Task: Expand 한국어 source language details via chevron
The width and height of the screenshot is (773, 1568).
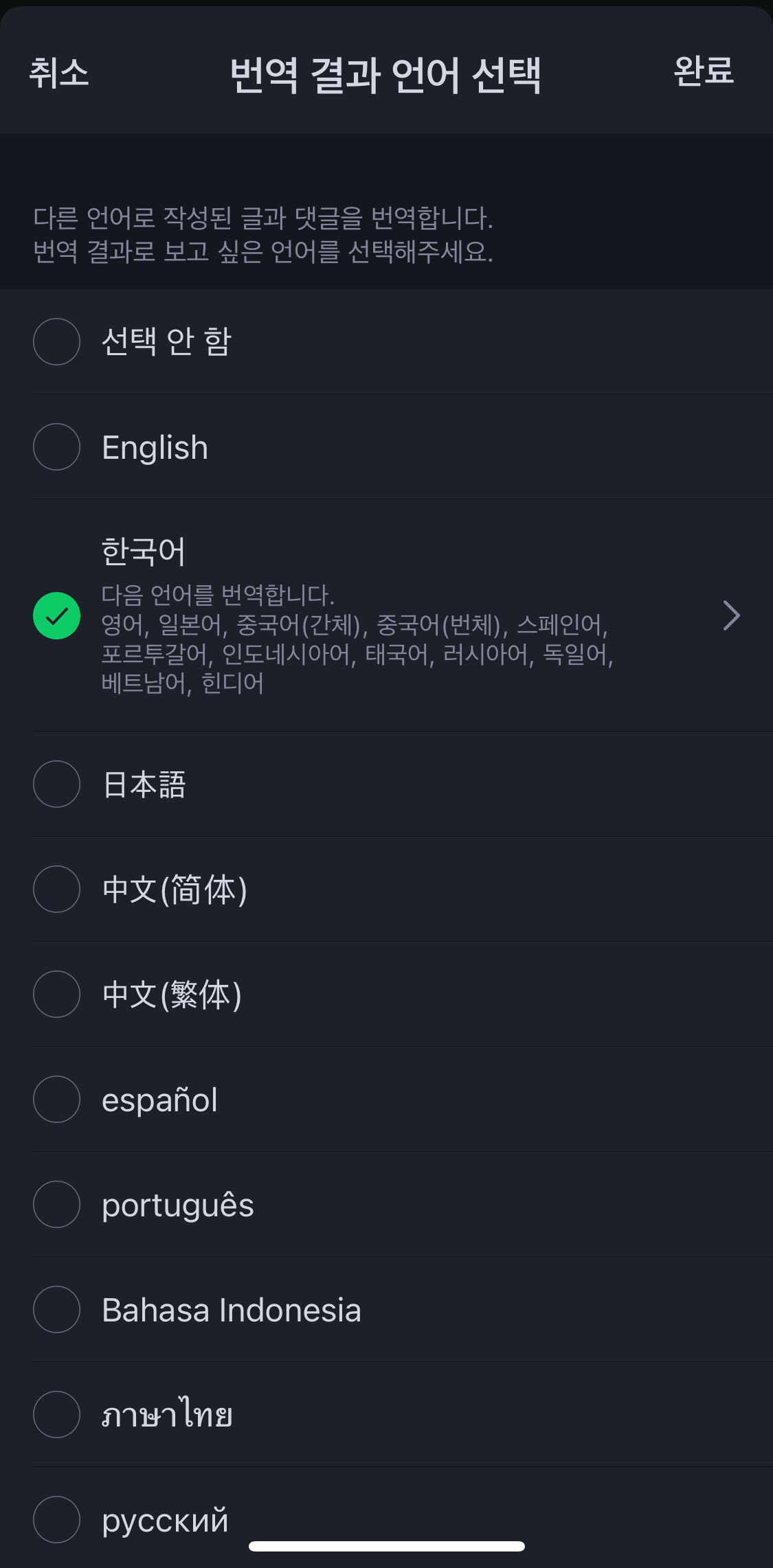Action: (x=731, y=615)
